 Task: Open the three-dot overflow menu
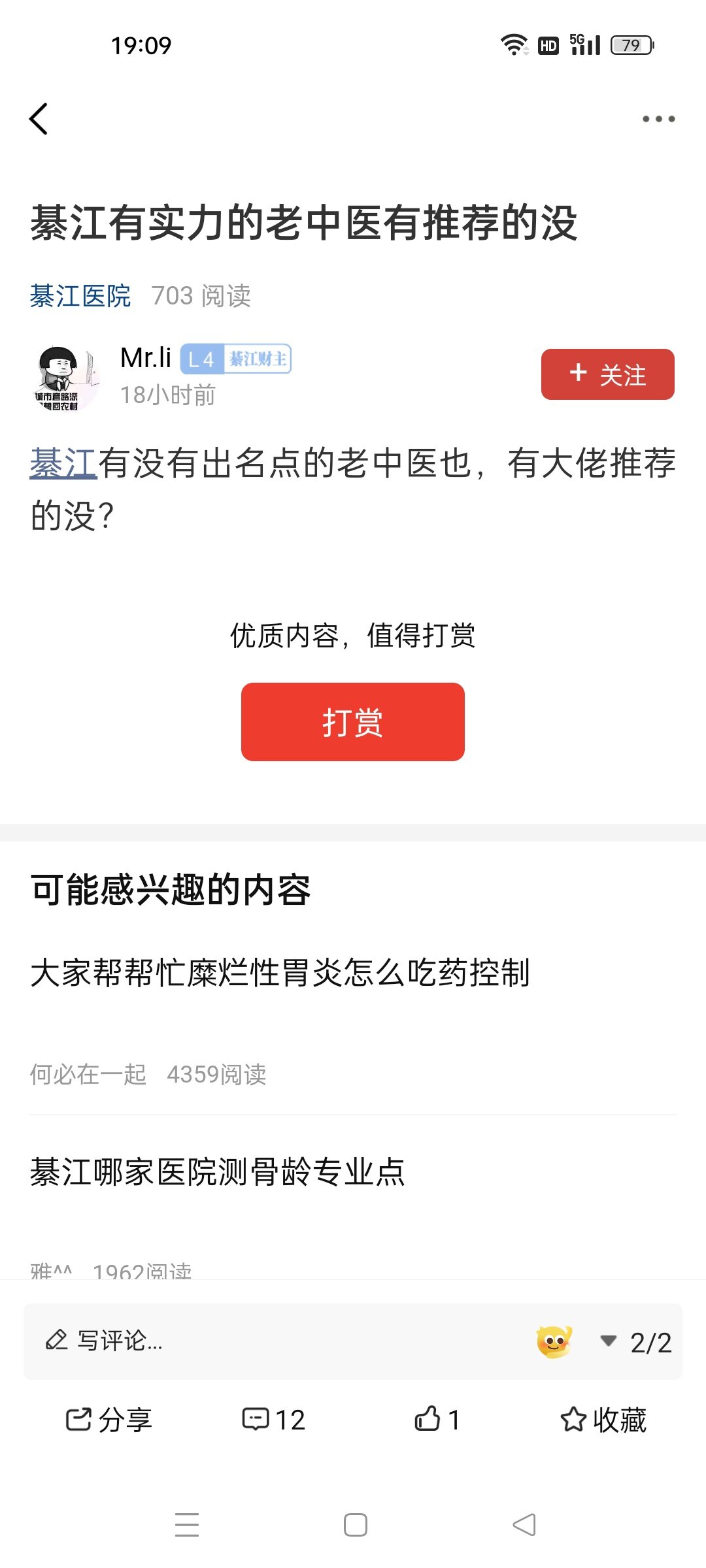[x=658, y=119]
